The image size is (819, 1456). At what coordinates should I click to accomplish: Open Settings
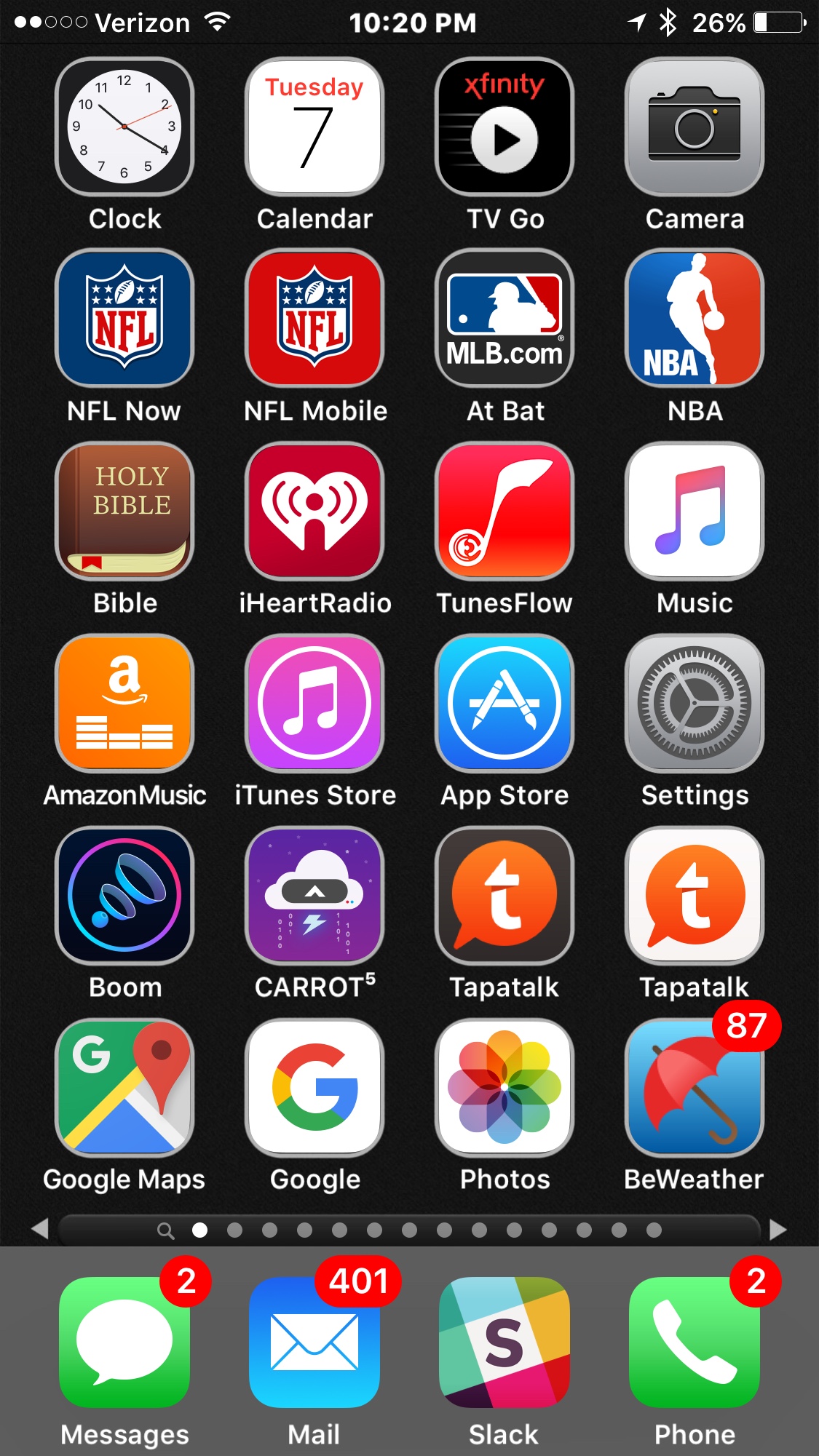tap(695, 703)
